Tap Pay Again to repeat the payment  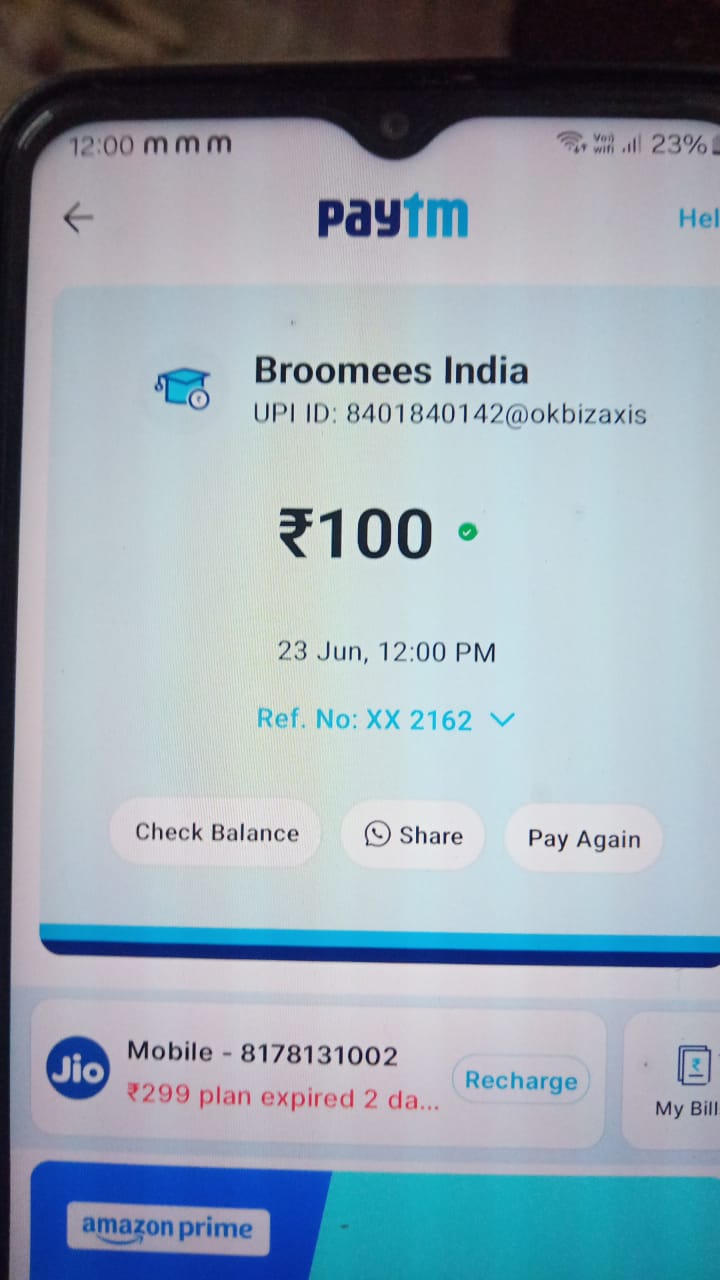point(584,838)
